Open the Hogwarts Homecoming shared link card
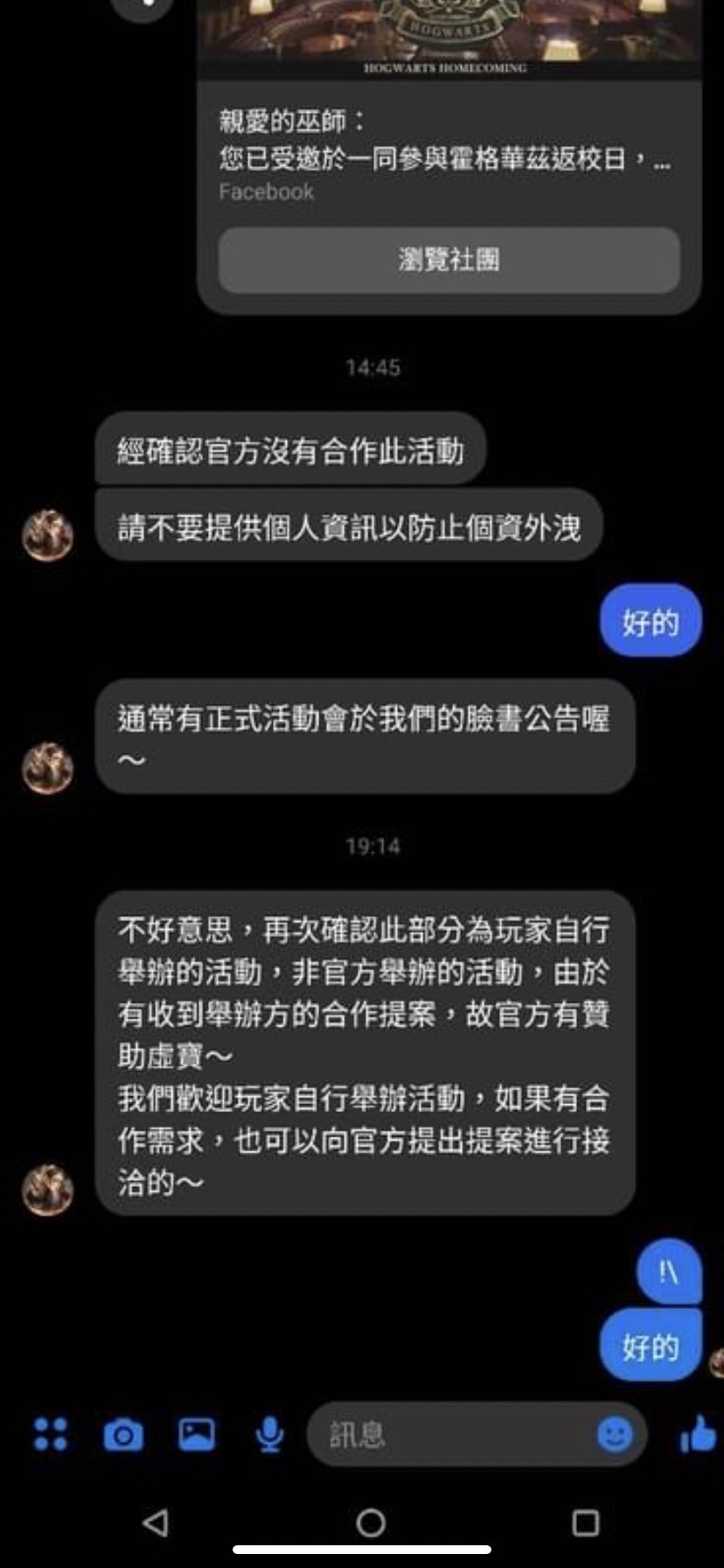Screen dimensions: 724x1568 click(x=449, y=140)
